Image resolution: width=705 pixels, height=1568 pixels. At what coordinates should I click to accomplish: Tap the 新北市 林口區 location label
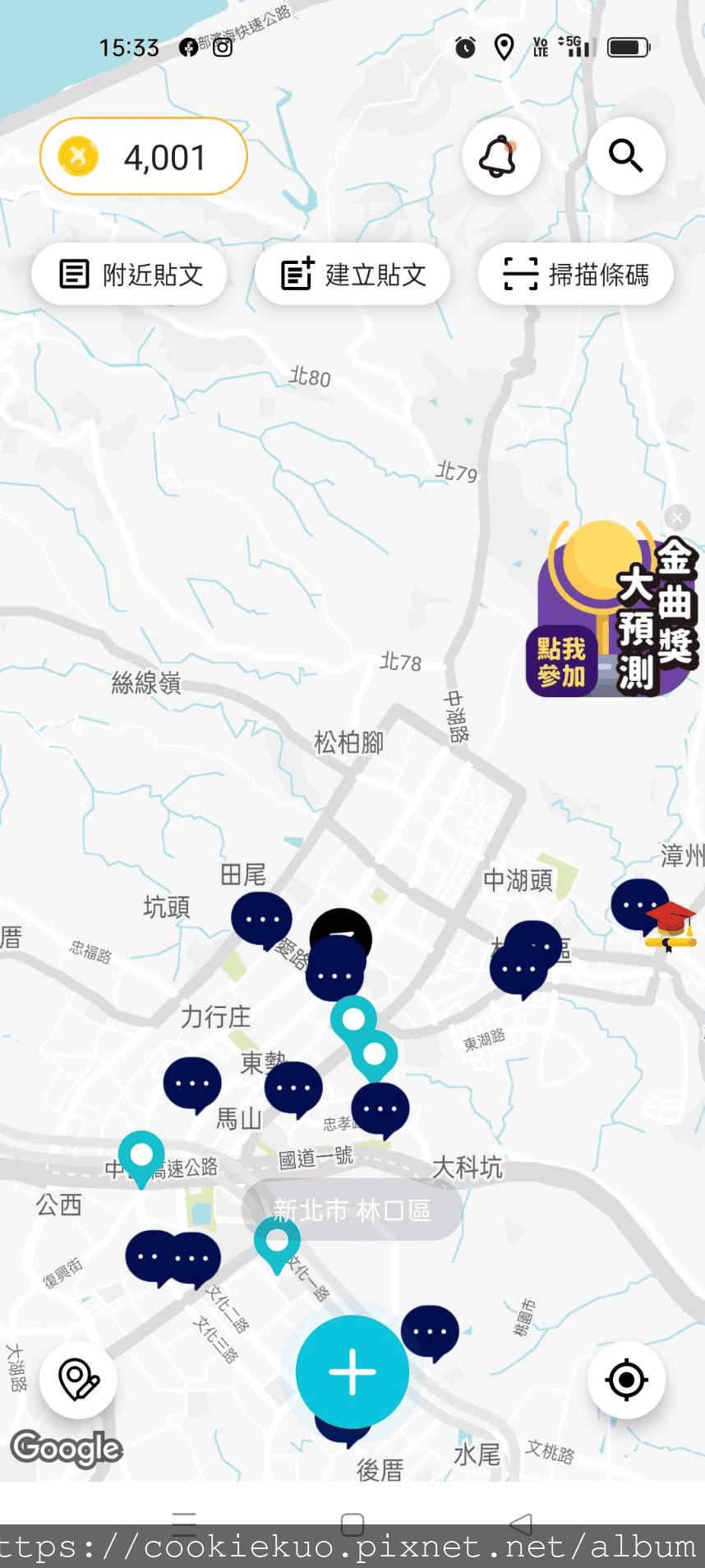click(352, 1210)
